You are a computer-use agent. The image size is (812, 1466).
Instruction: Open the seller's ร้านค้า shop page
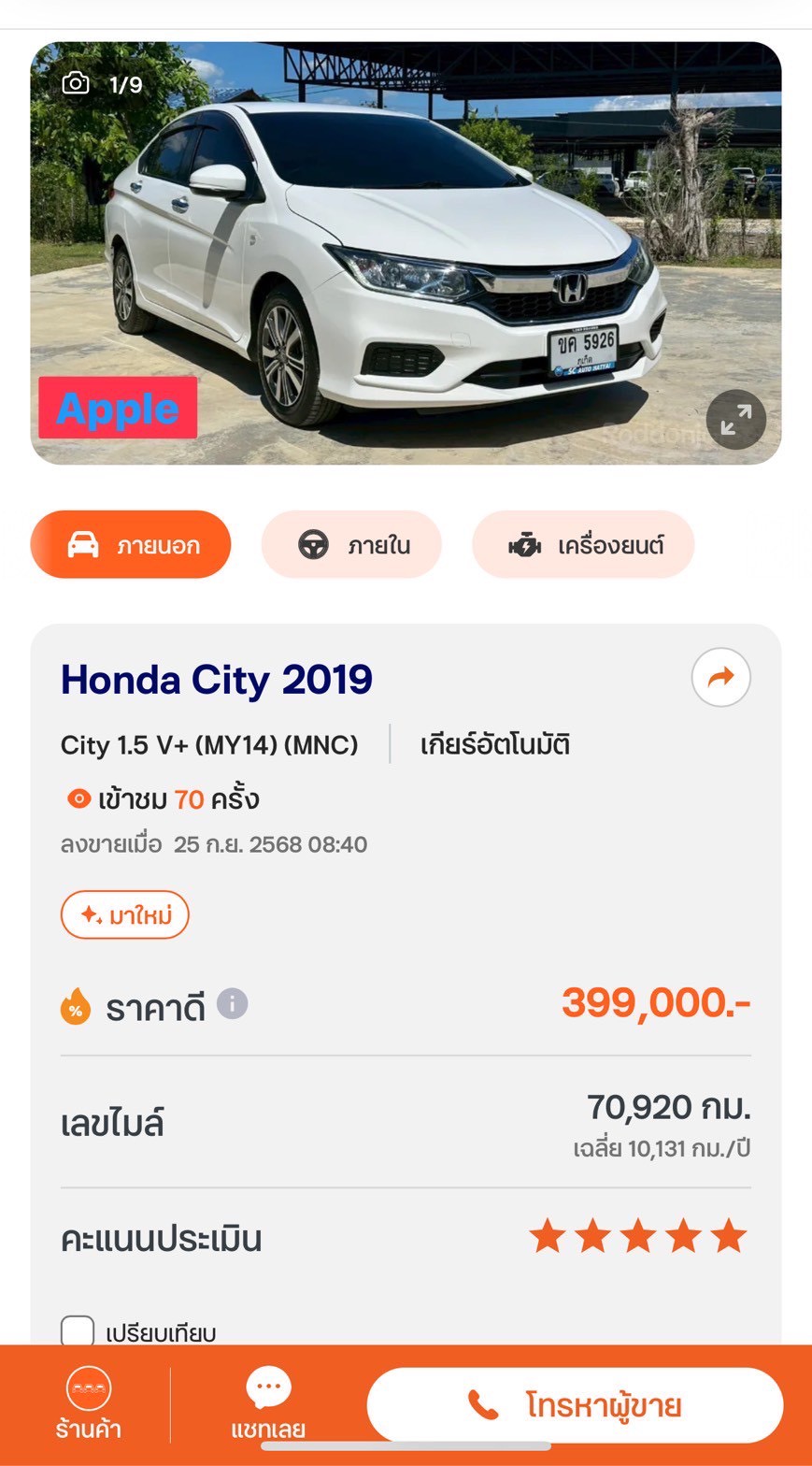point(88,1404)
